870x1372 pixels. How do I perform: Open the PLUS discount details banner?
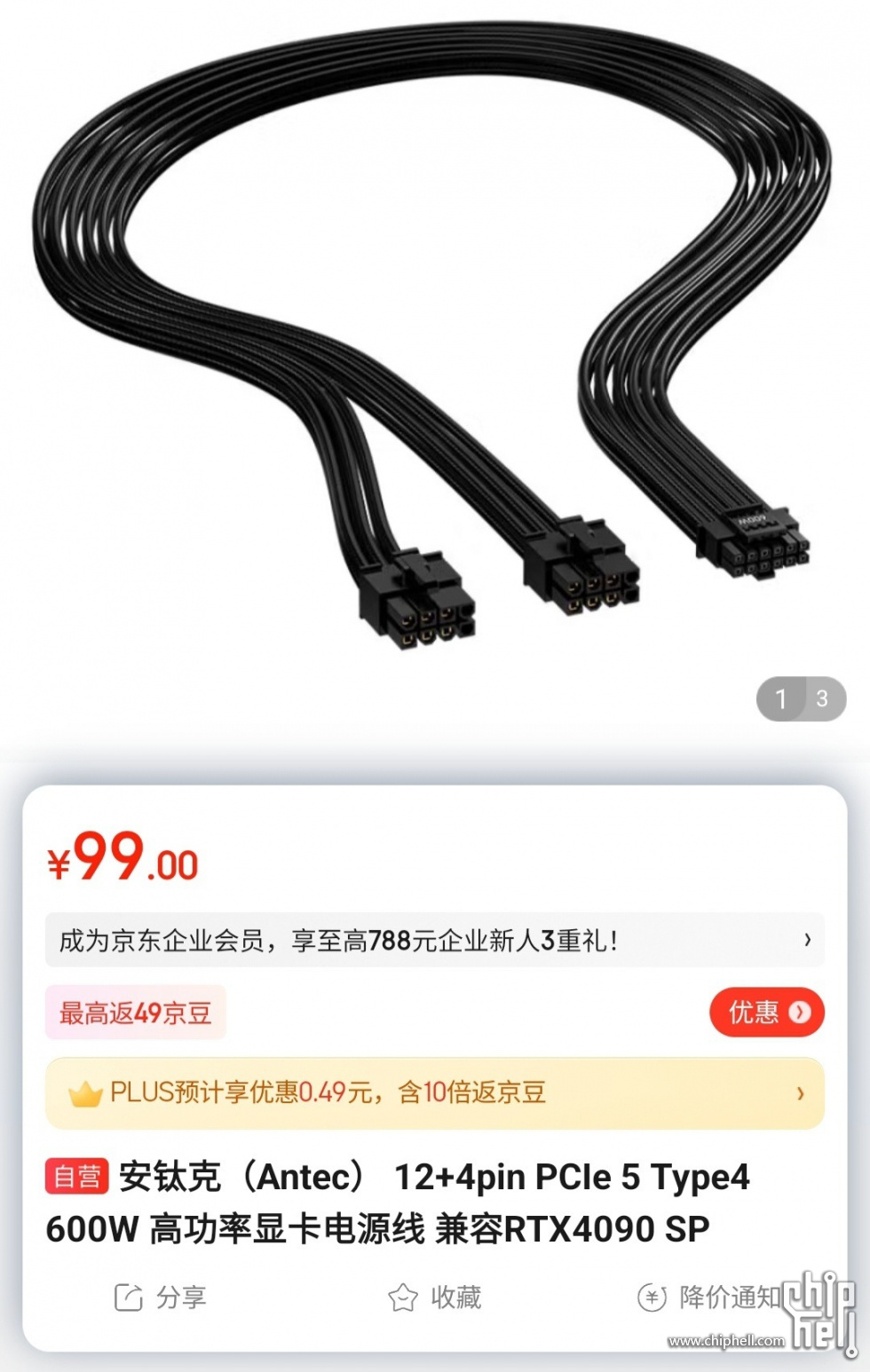[434, 1092]
